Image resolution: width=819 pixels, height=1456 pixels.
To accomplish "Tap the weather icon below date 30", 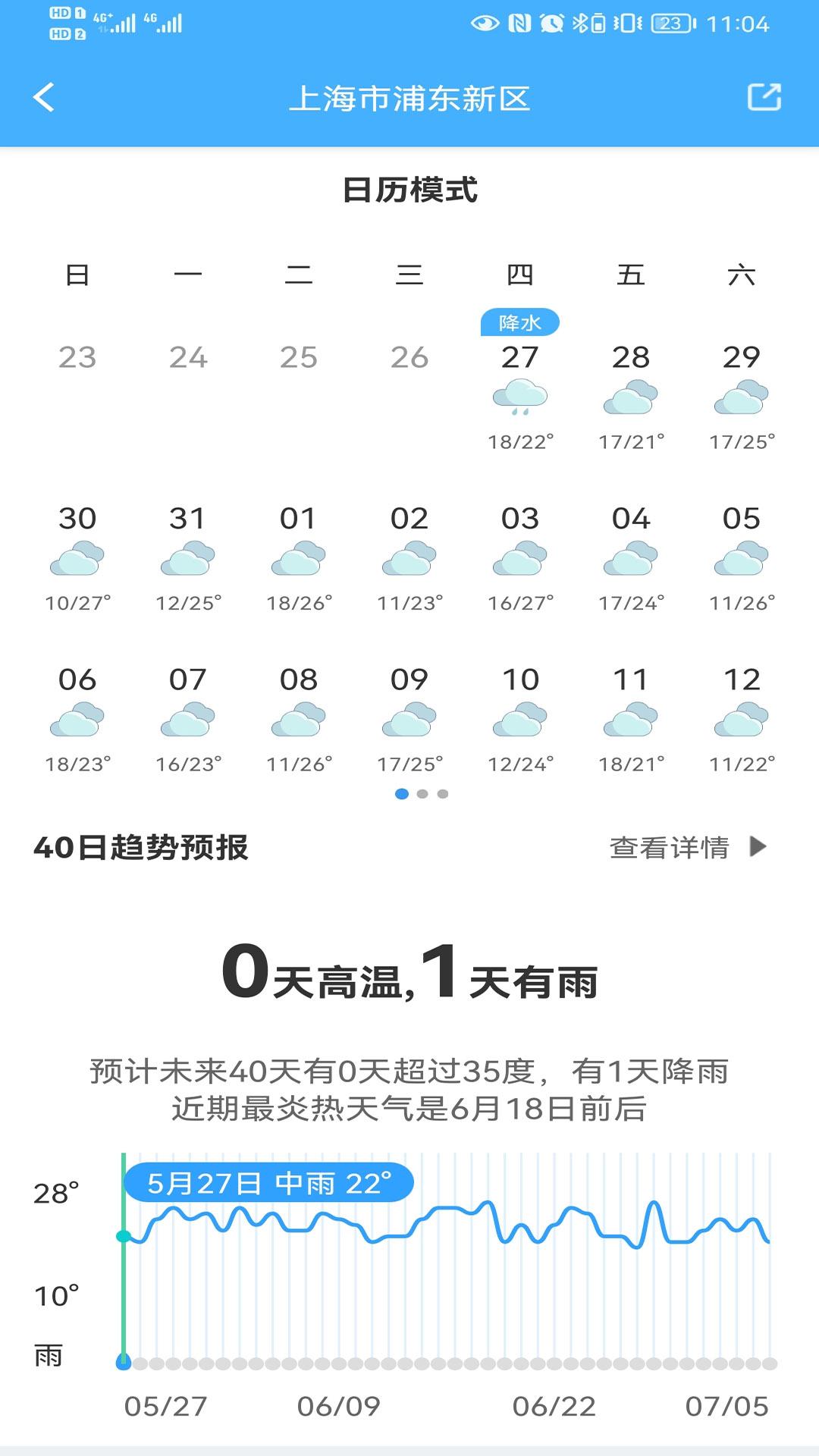I will coord(77,560).
